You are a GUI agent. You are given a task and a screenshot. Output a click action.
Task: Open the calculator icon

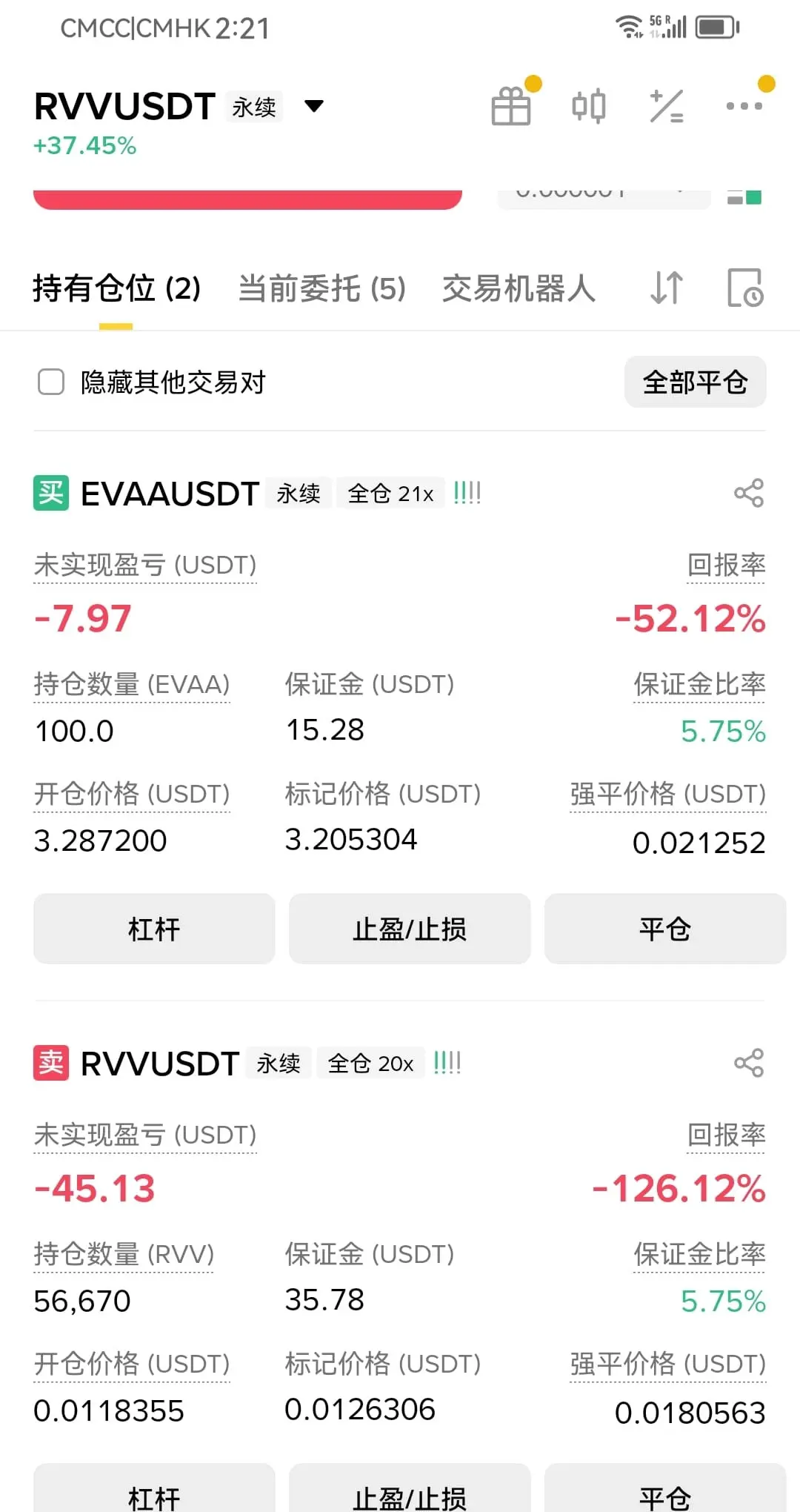pyautogui.click(x=667, y=106)
